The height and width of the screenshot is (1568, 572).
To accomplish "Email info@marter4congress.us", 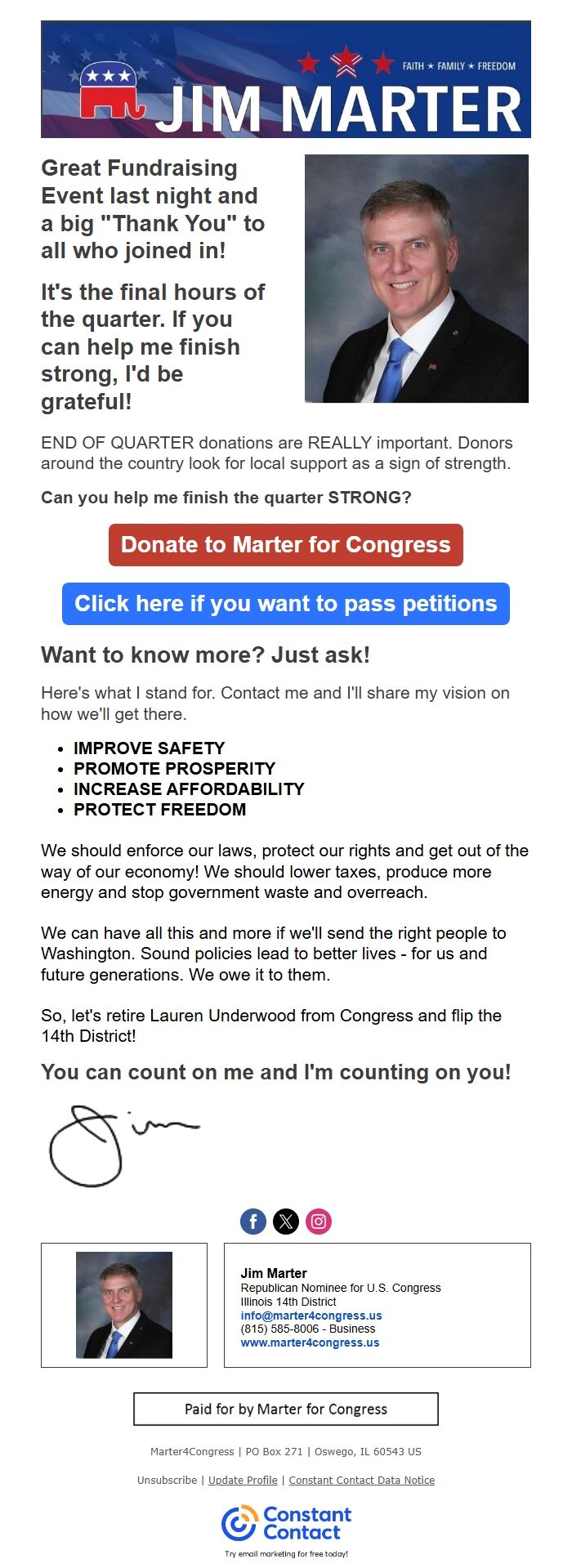I will pyautogui.click(x=311, y=1316).
